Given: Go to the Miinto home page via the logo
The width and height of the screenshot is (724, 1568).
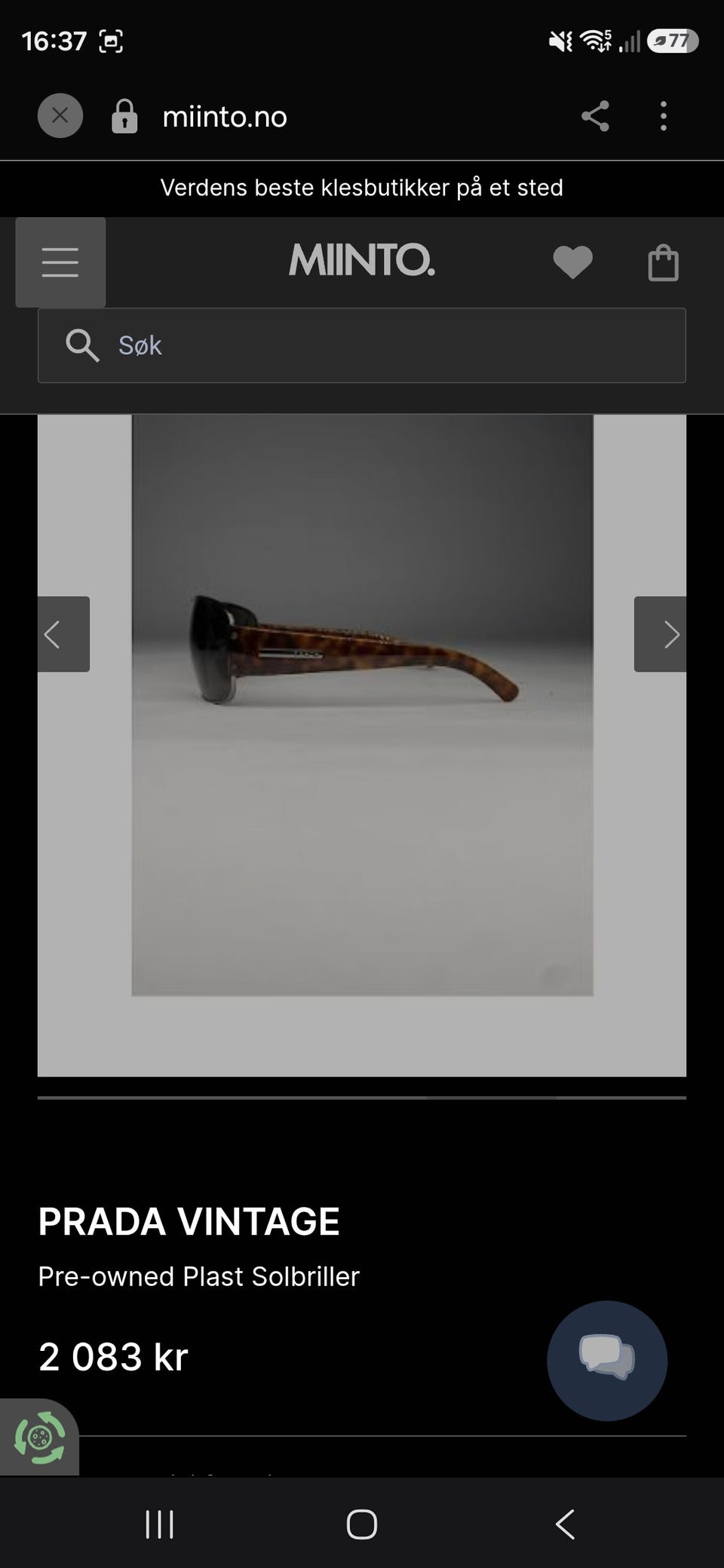Looking at the screenshot, I should click(362, 262).
